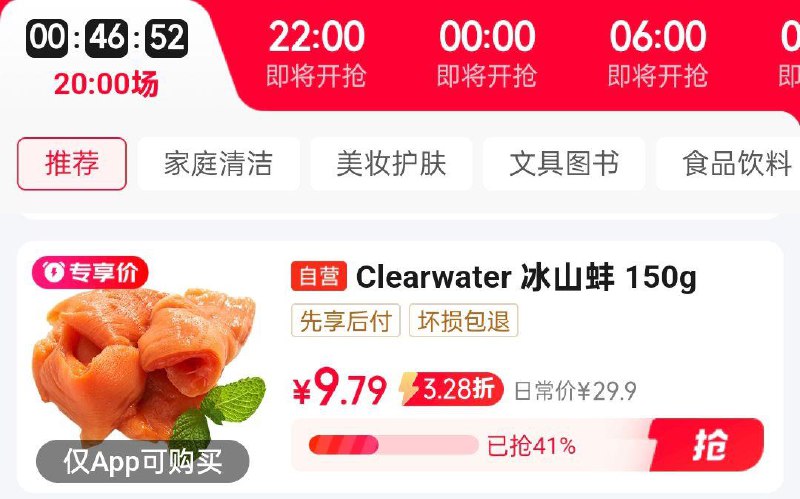
Task: Open the 文具图书 category
Action: point(564,164)
